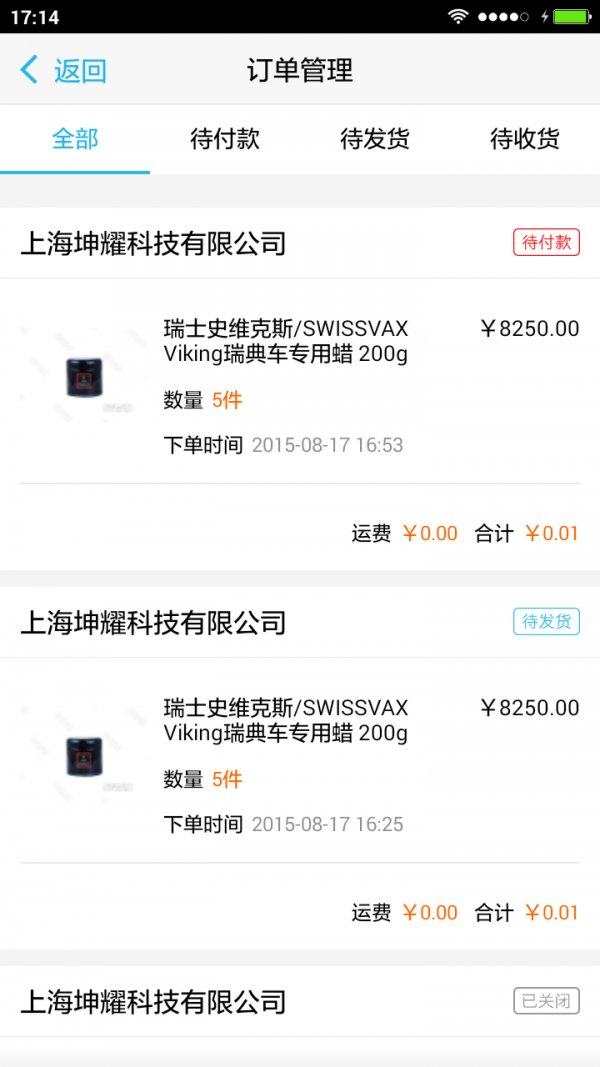Viewport: 600px width, 1067px height.
Task: Switch to the 全部 tab
Action: tap(75, 139)
